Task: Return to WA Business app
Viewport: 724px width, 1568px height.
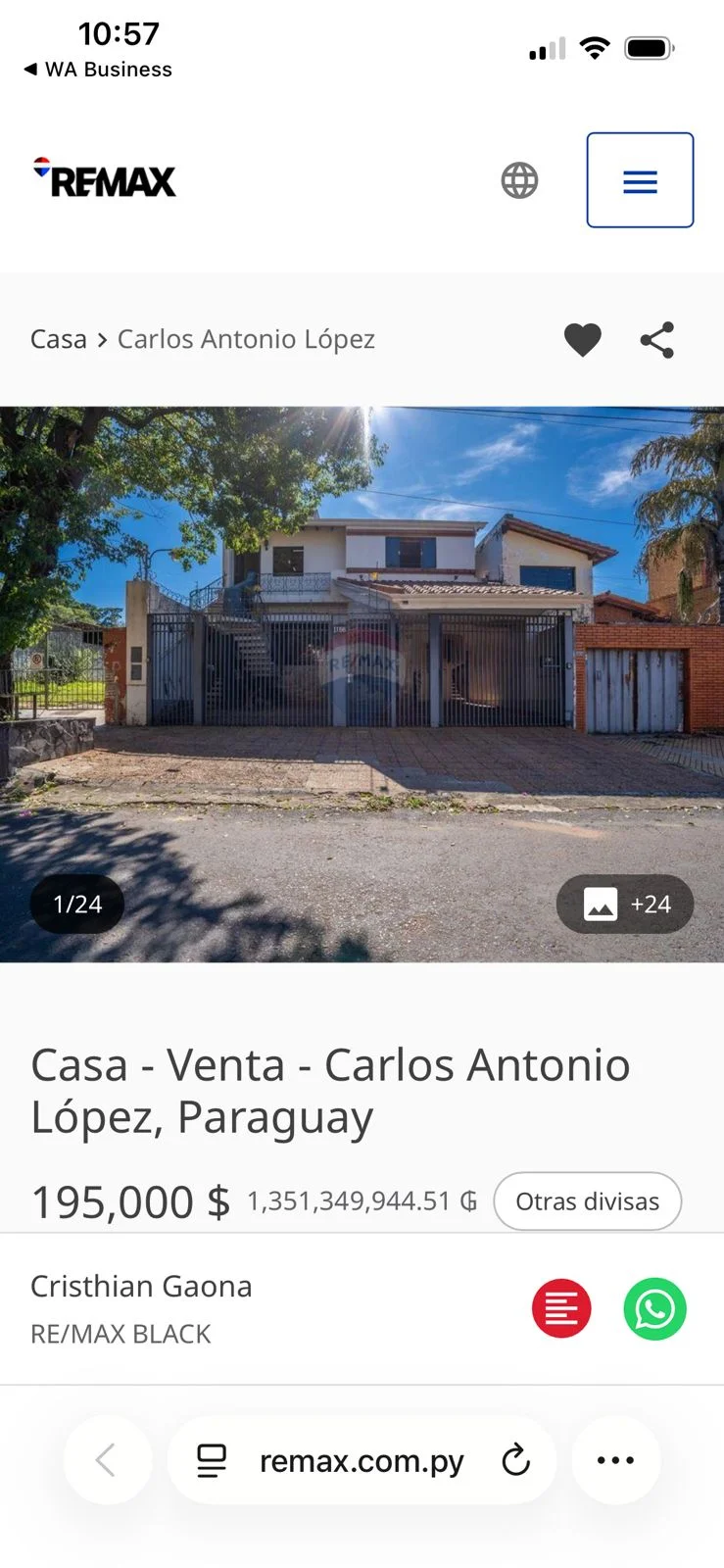Action: coord(98,70)
